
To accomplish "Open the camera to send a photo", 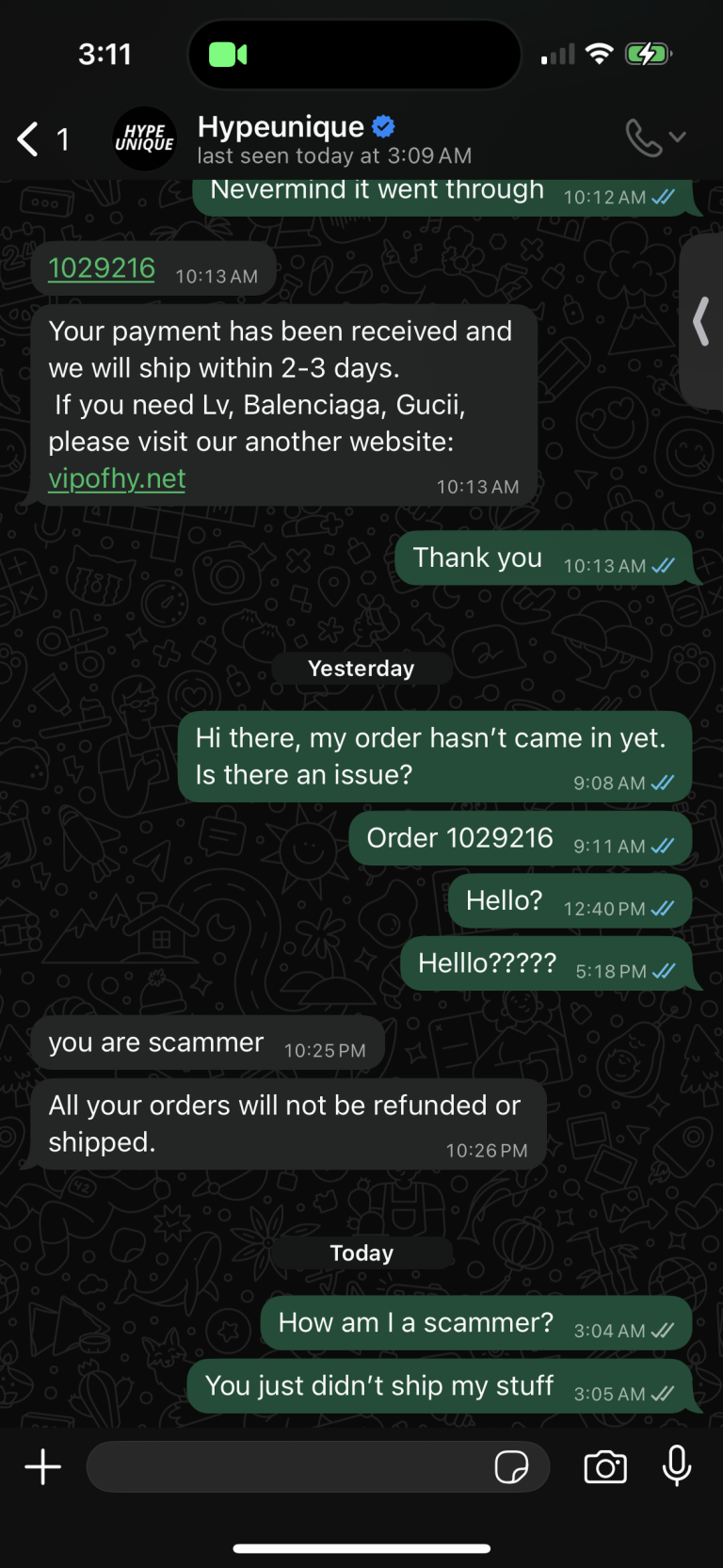I will pos(605,1466).
